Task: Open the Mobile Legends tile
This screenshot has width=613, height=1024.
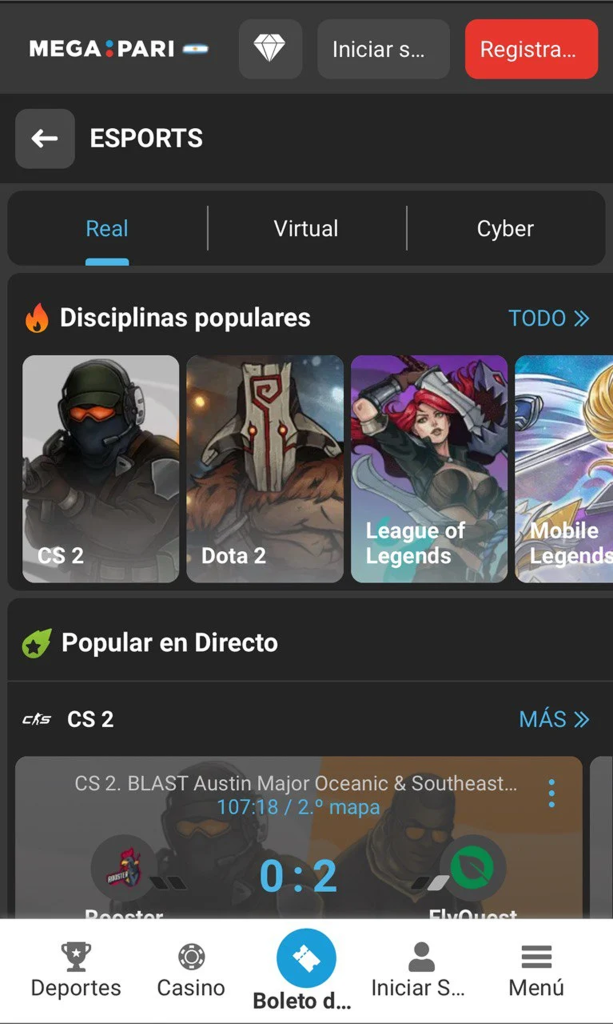Action: 565,468
